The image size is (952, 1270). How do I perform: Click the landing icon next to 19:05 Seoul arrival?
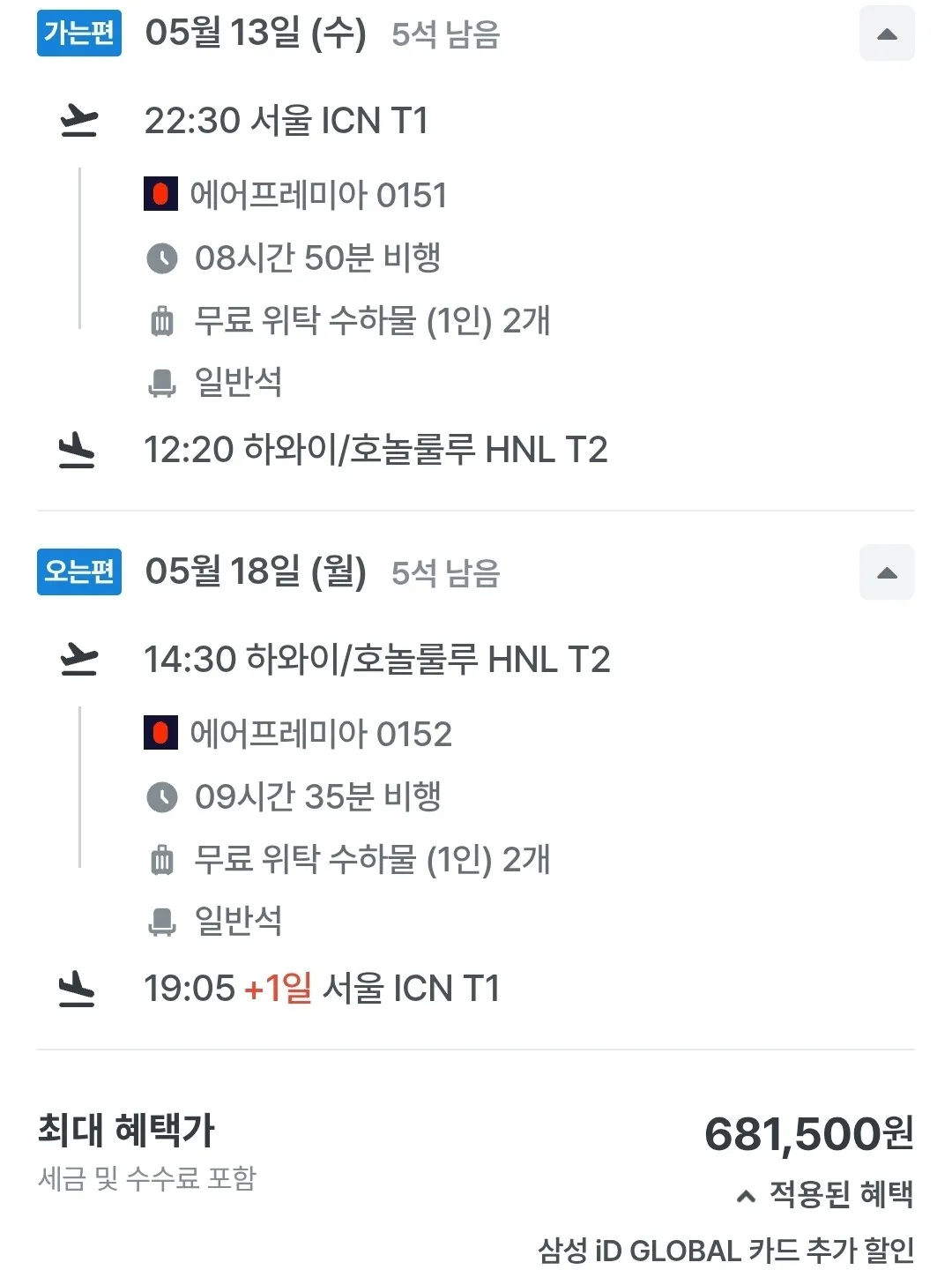tap(78, 988)
